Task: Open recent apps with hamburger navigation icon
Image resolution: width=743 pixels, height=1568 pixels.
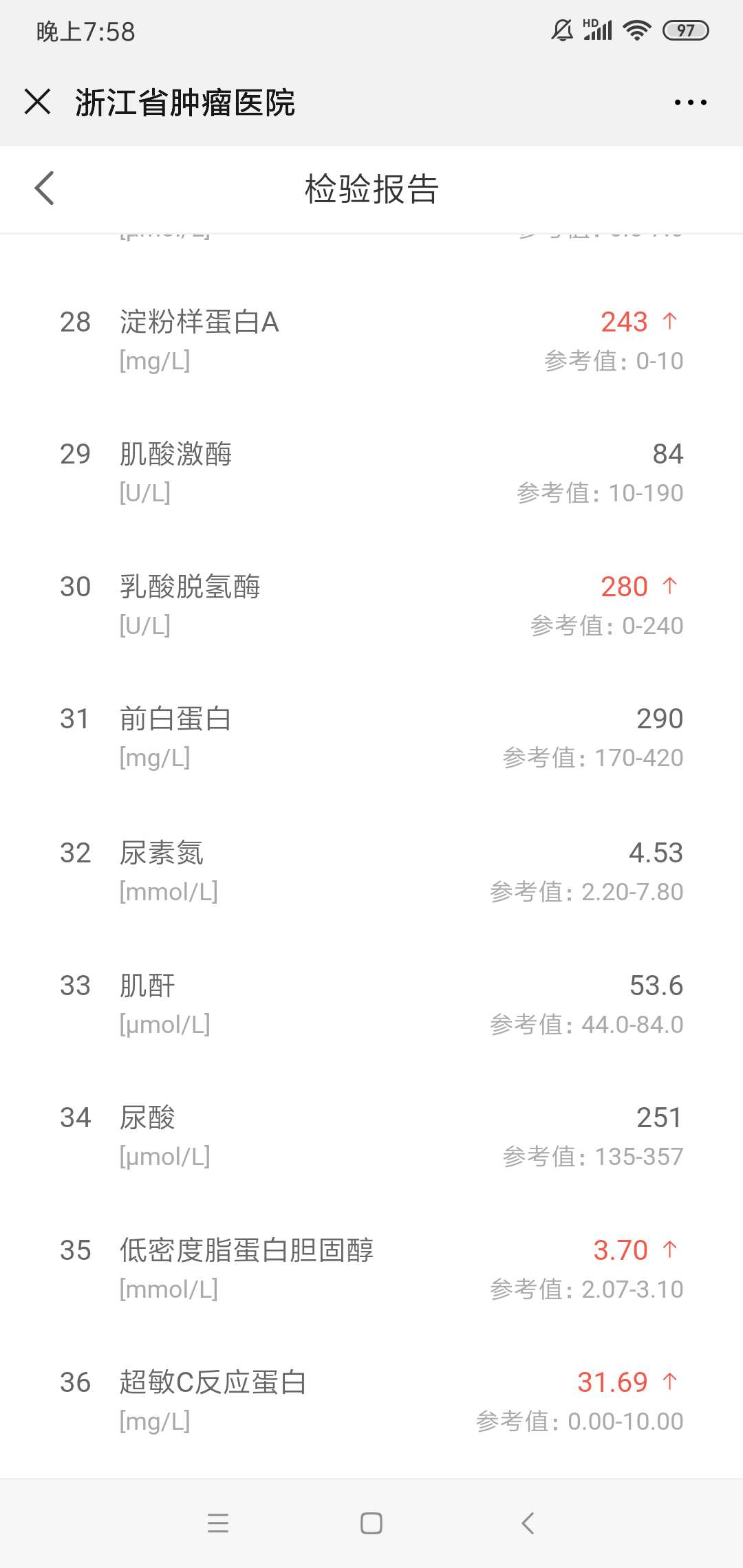Action: coord(218,1522)
